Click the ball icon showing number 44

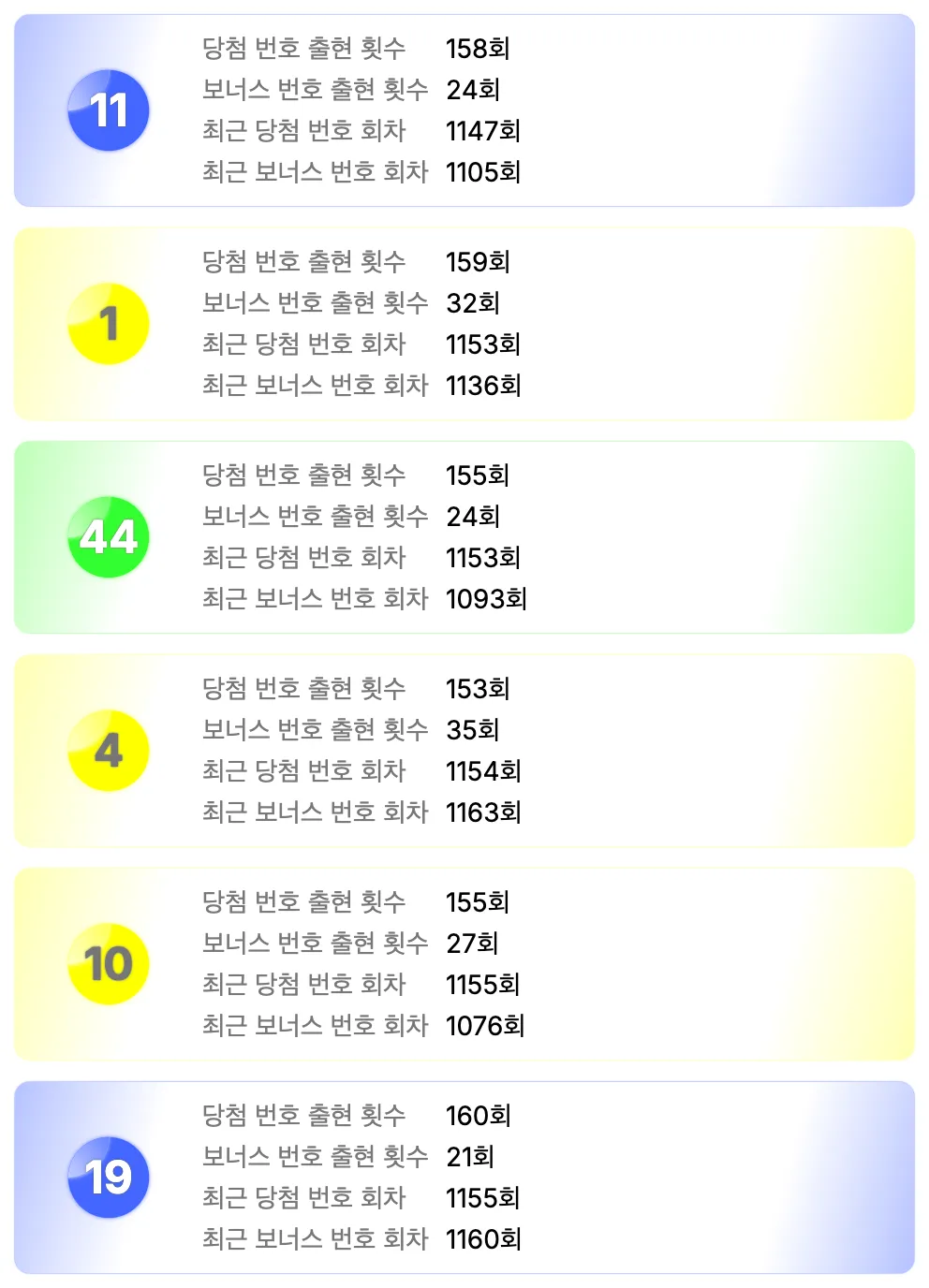[107, 535]
